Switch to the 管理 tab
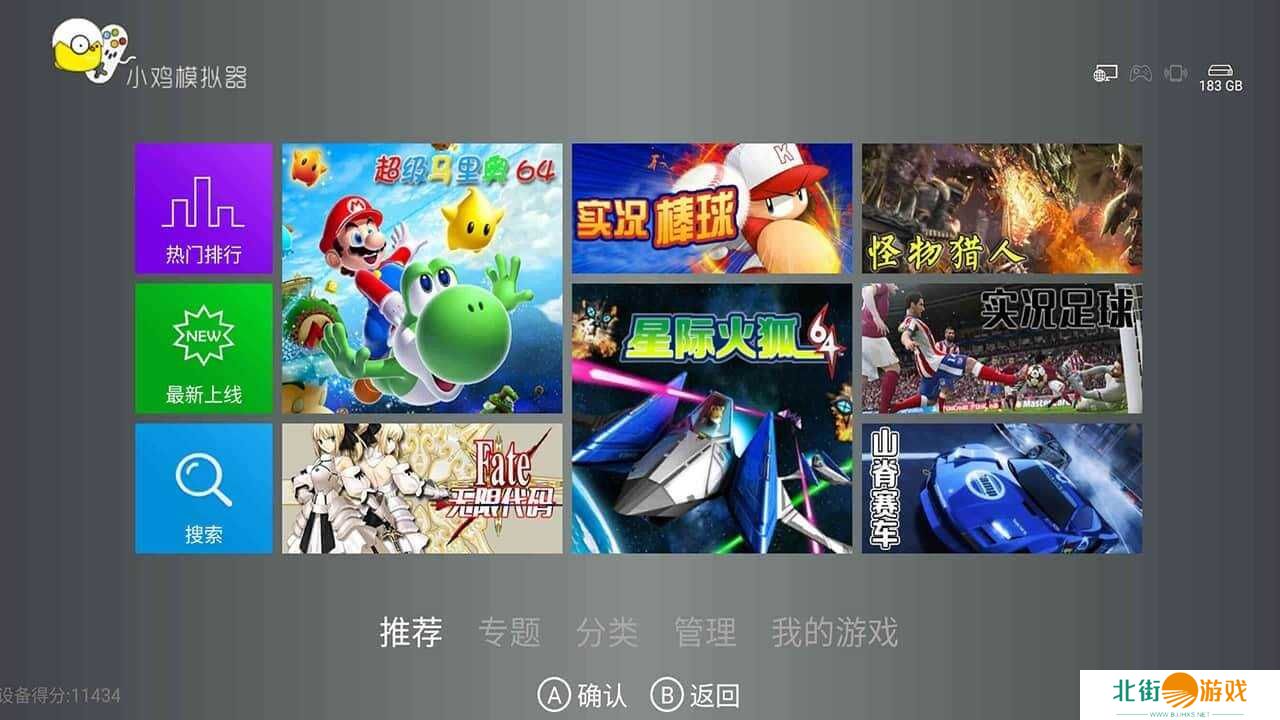1280x720 pixels. point(705,632)
